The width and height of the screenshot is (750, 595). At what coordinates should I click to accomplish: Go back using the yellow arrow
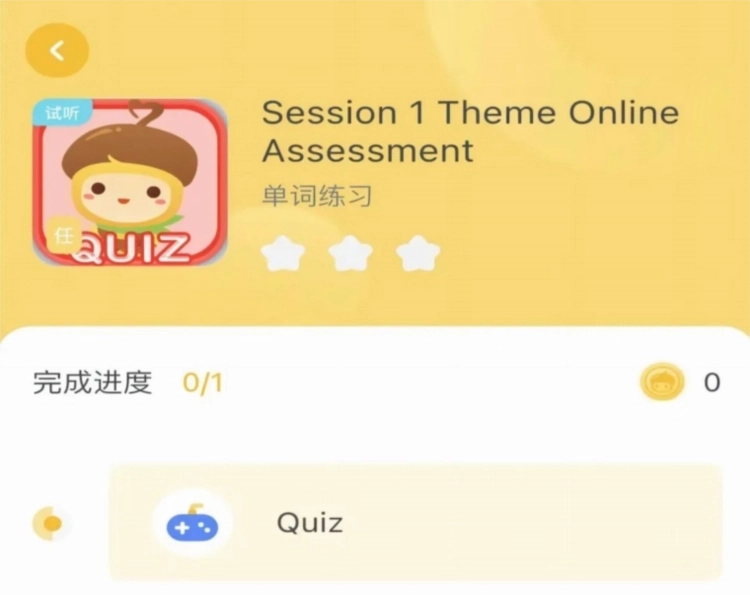[57, 50]
